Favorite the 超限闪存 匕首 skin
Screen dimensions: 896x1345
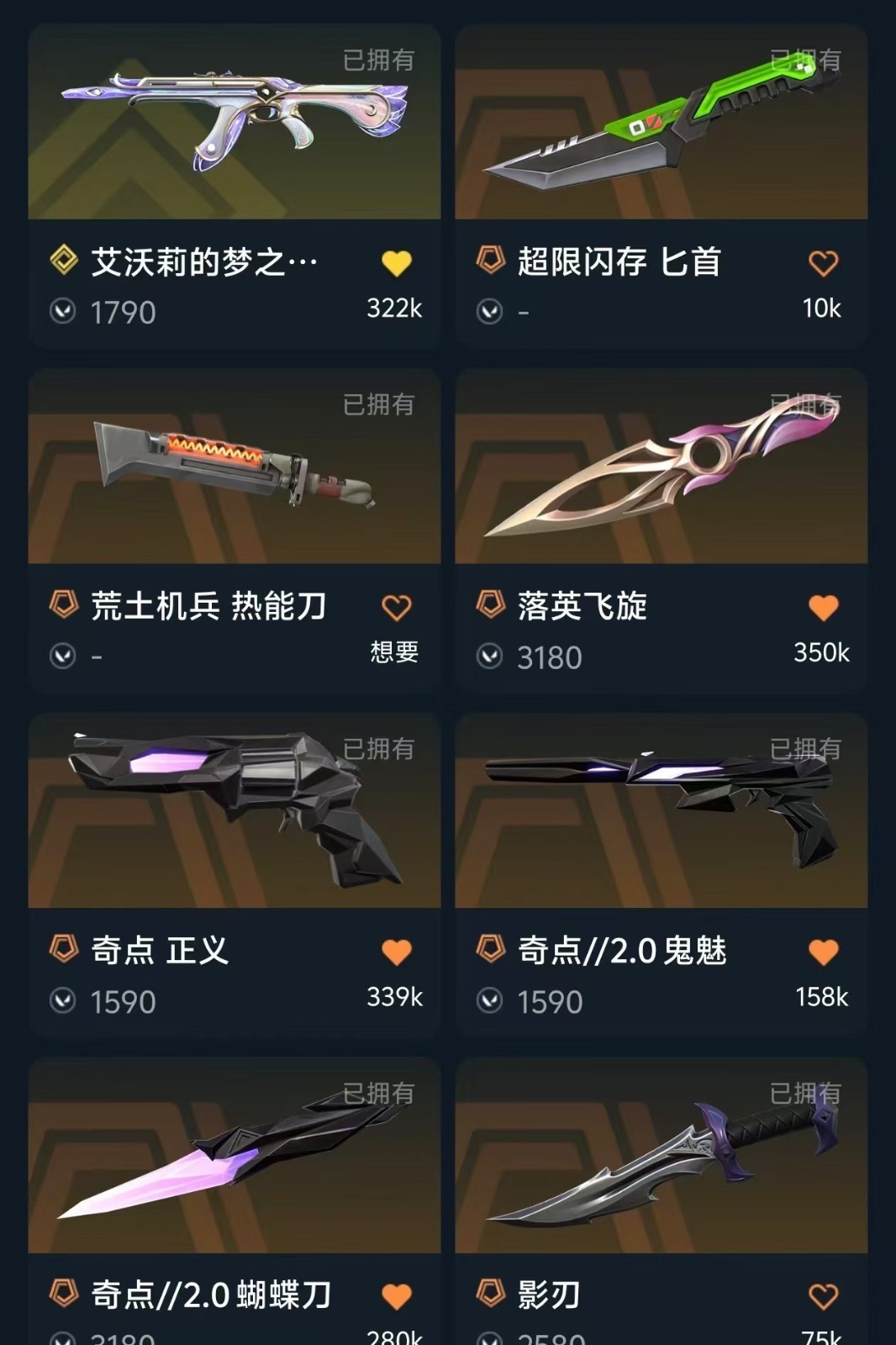click(x=823, y=264)
